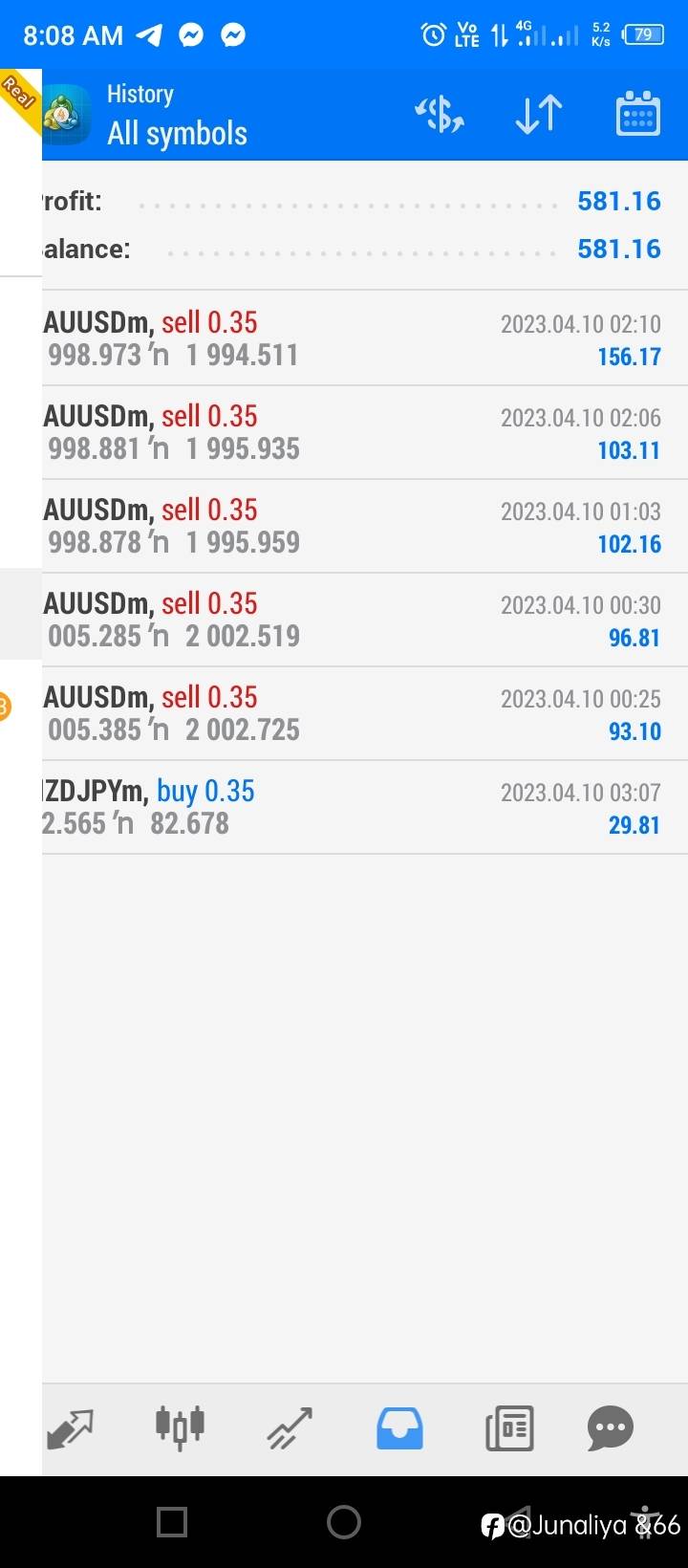View the sell trade with profit 93.10
Image resolution: width=688 pixels, height=1568 pixels.
tap(365, 713)
